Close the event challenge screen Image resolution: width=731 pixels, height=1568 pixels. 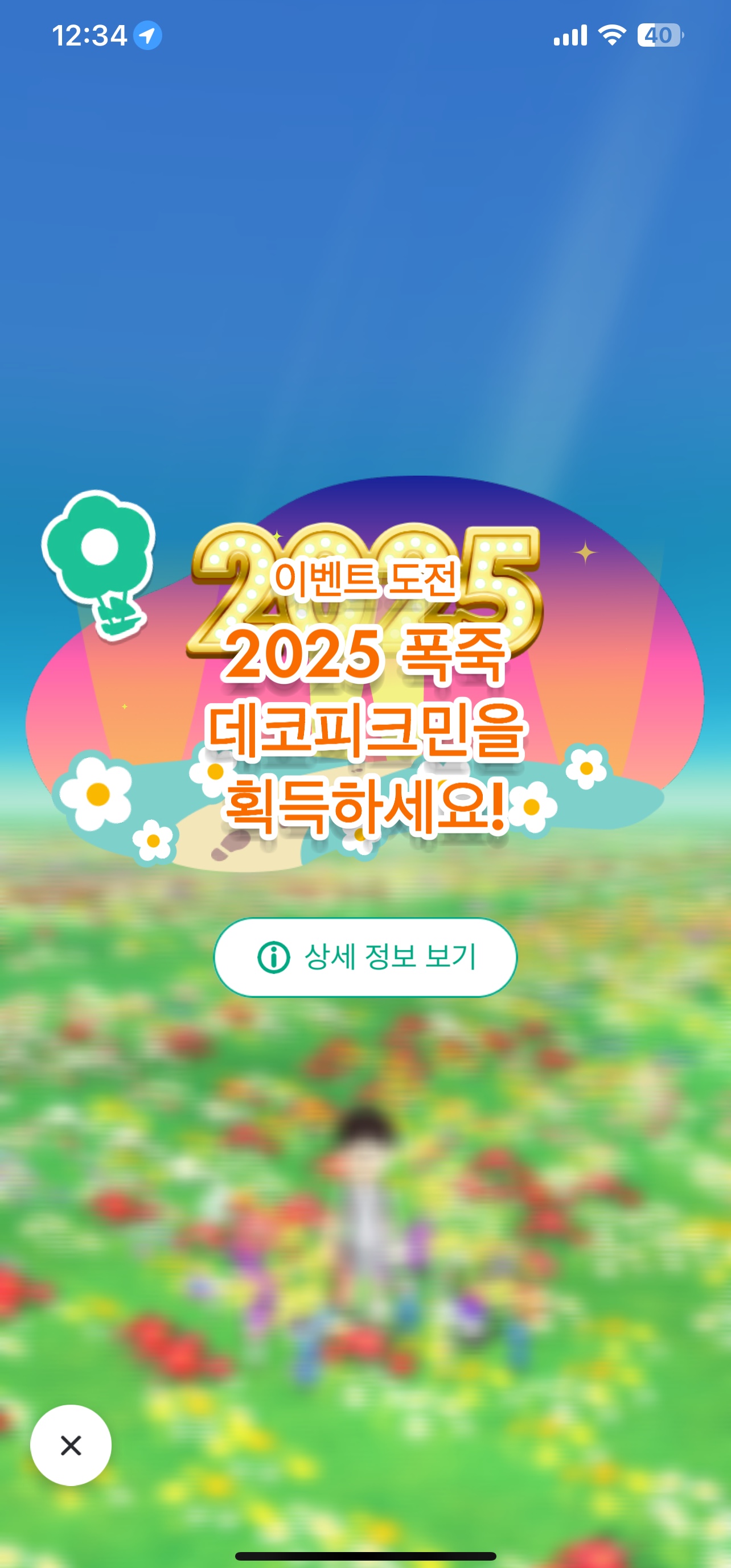coord(71,1445)
